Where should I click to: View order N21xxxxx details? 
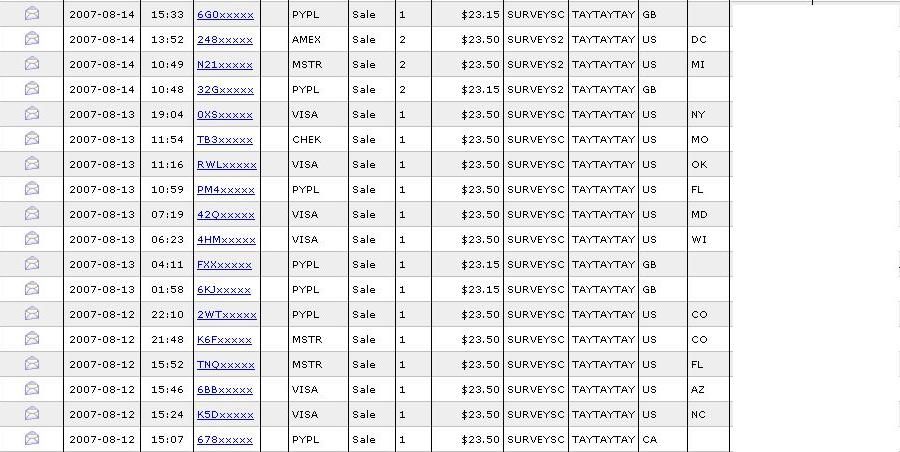click(x=225, y=65)
